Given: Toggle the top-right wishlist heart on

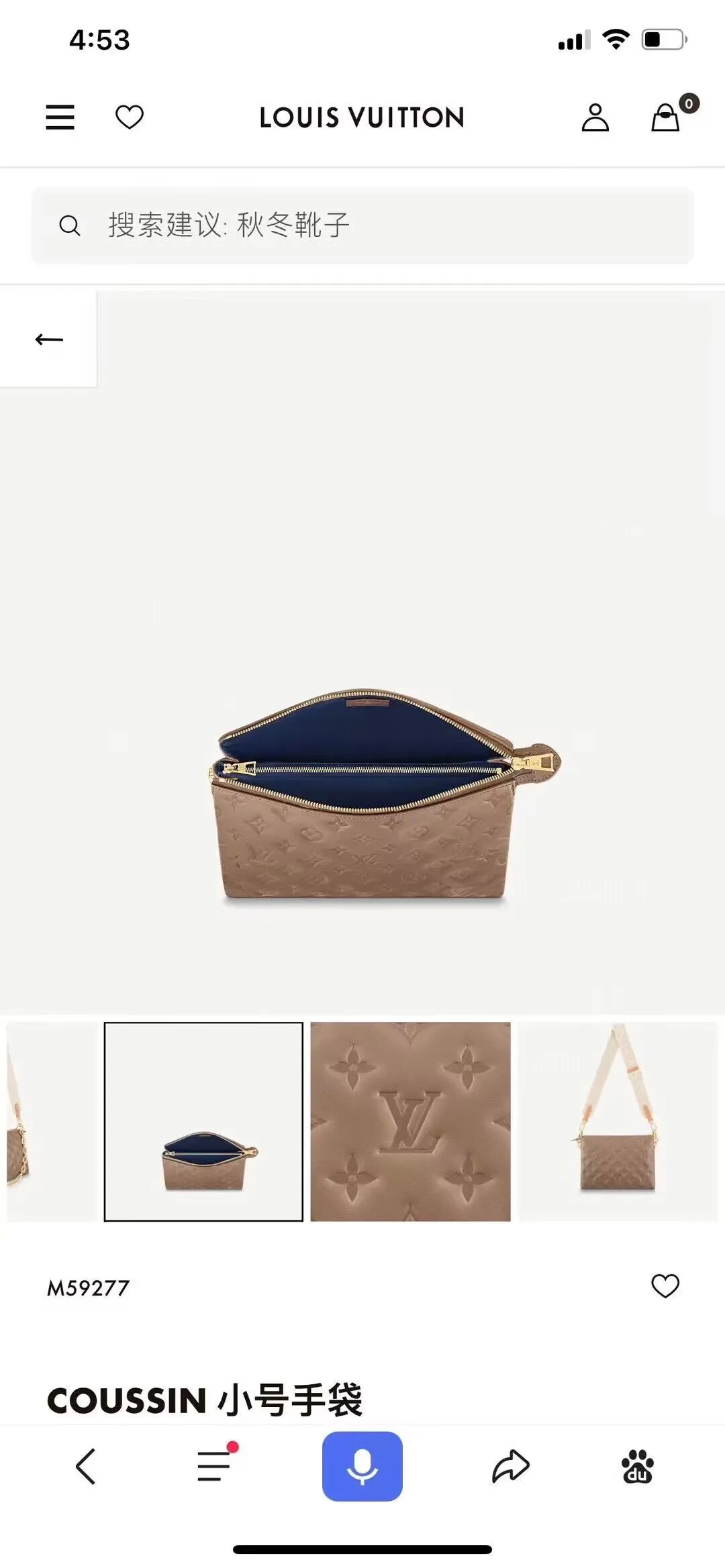Looking at the screenshot, I should click(129, 116).
